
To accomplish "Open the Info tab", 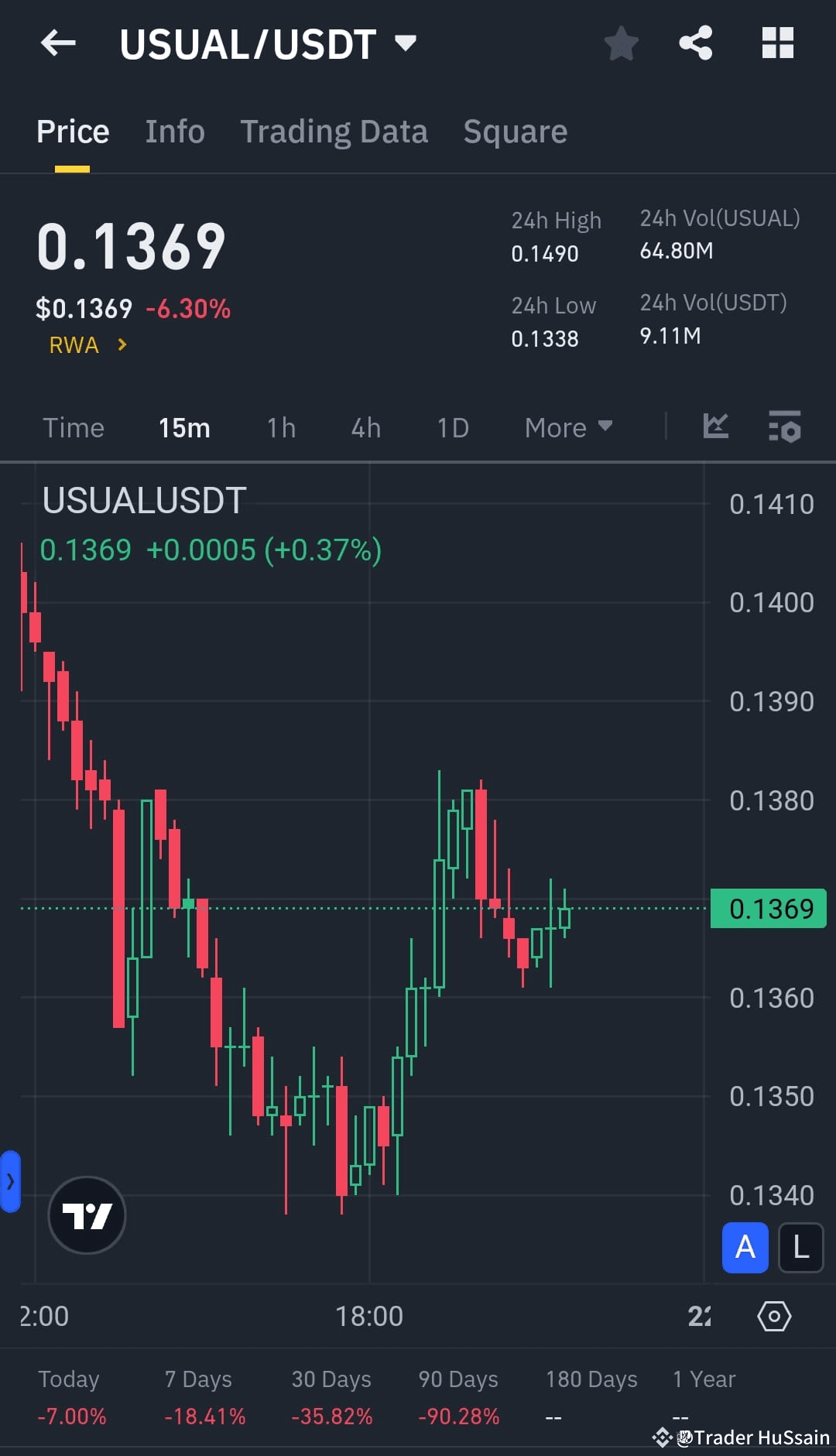I will click(174, 131).
